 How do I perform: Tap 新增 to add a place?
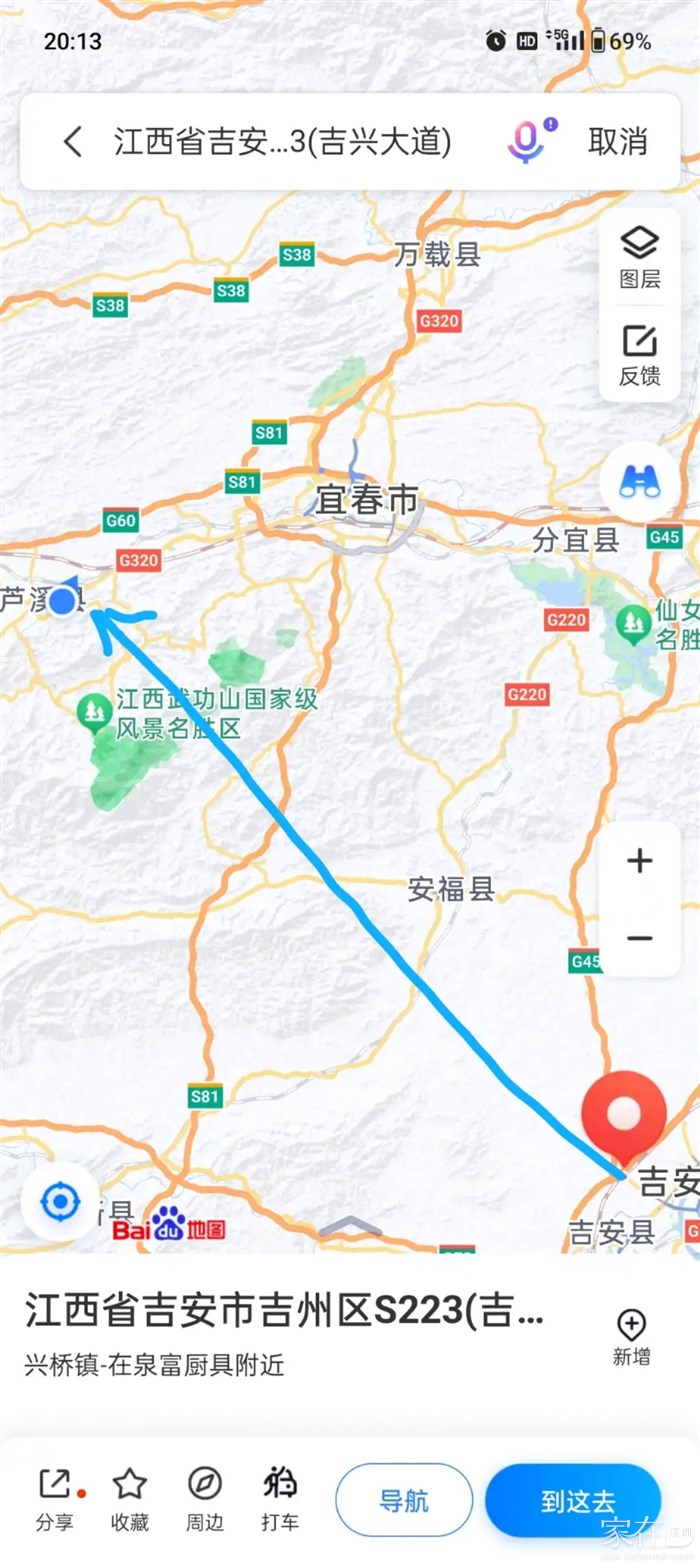[x=631, y=1338]
